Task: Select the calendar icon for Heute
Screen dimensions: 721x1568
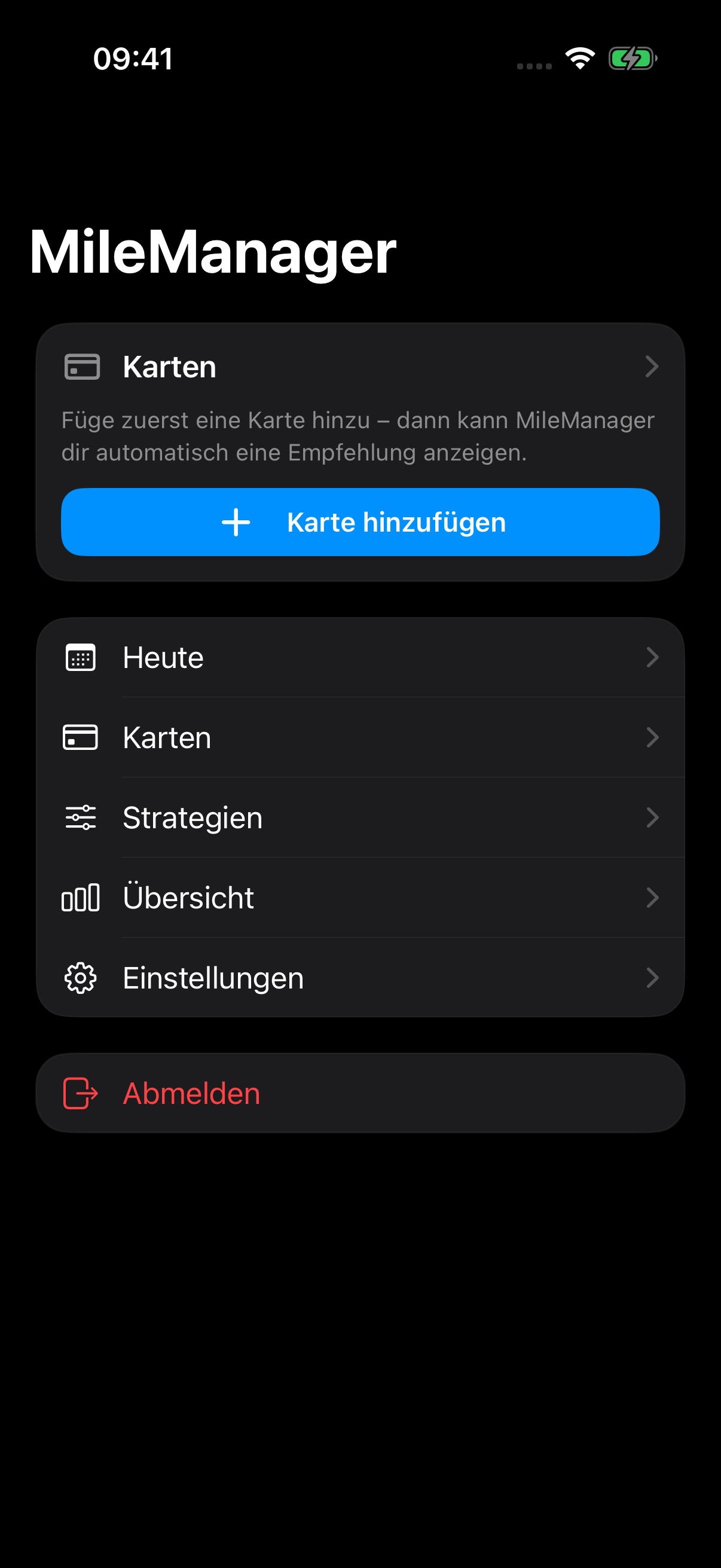Action: click(80, 657)
